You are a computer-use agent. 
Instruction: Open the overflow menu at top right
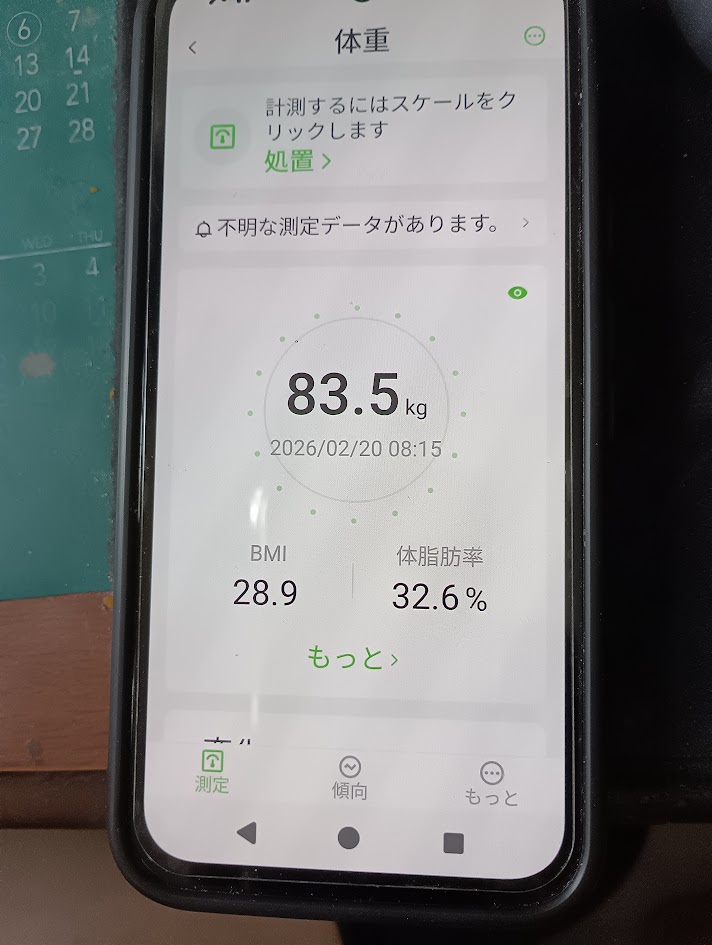coord(535,37)
